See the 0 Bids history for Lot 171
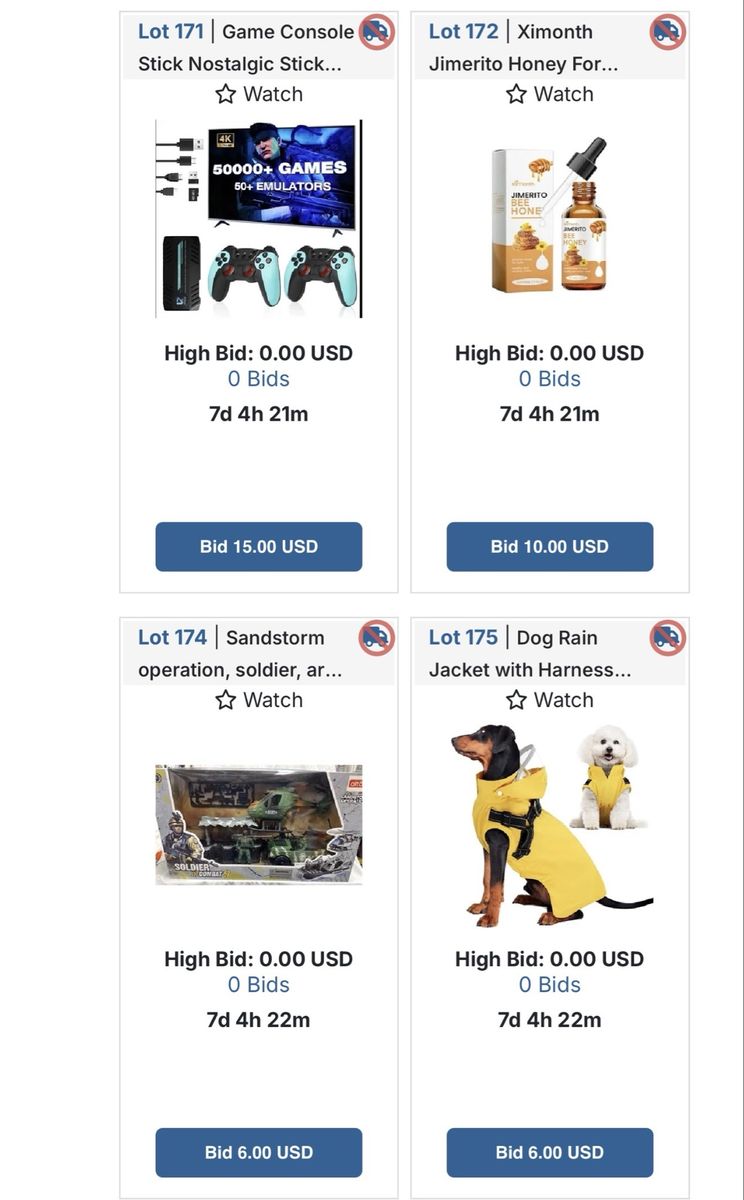The width and height of the screenshot is (744, 1200). pos(259,379)
